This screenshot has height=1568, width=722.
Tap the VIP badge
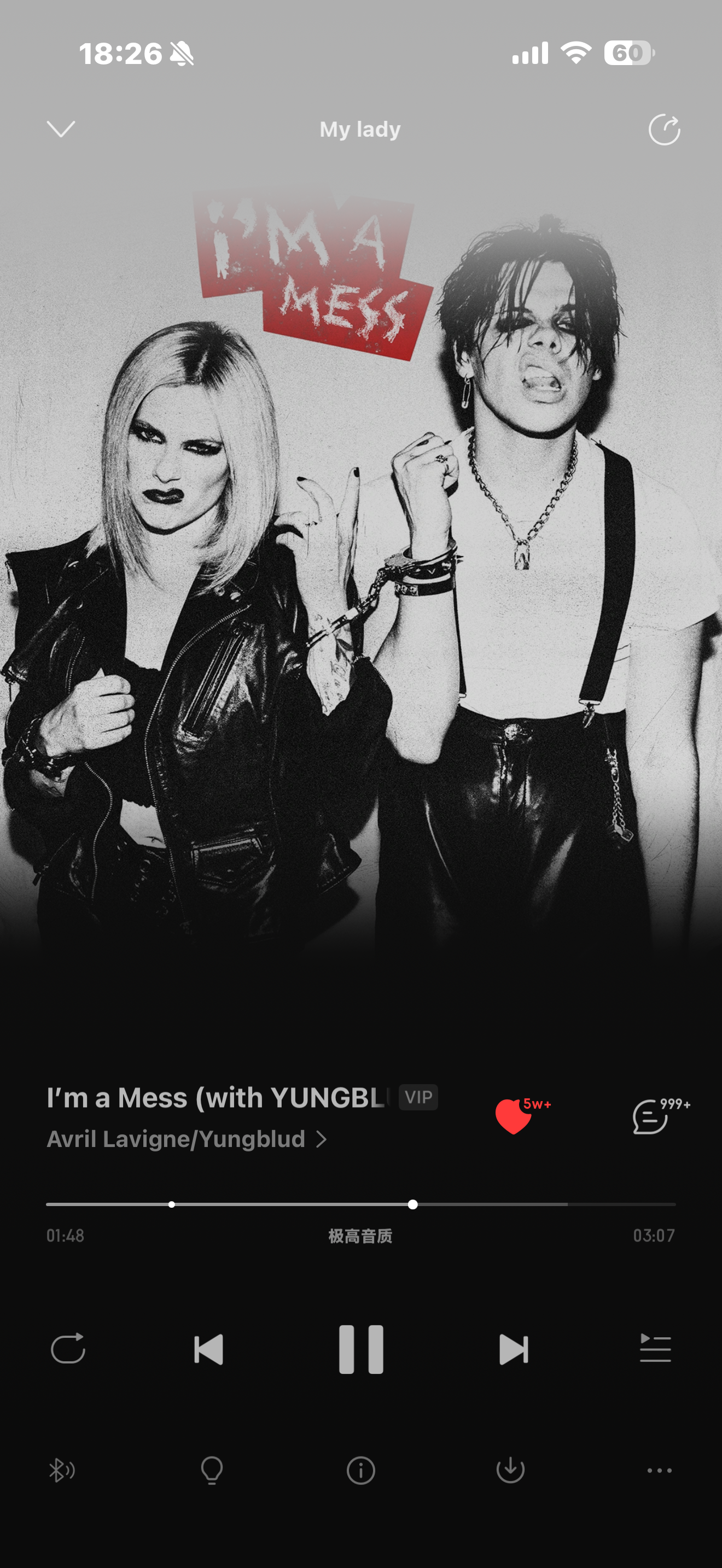click(x=418, y=1097)
